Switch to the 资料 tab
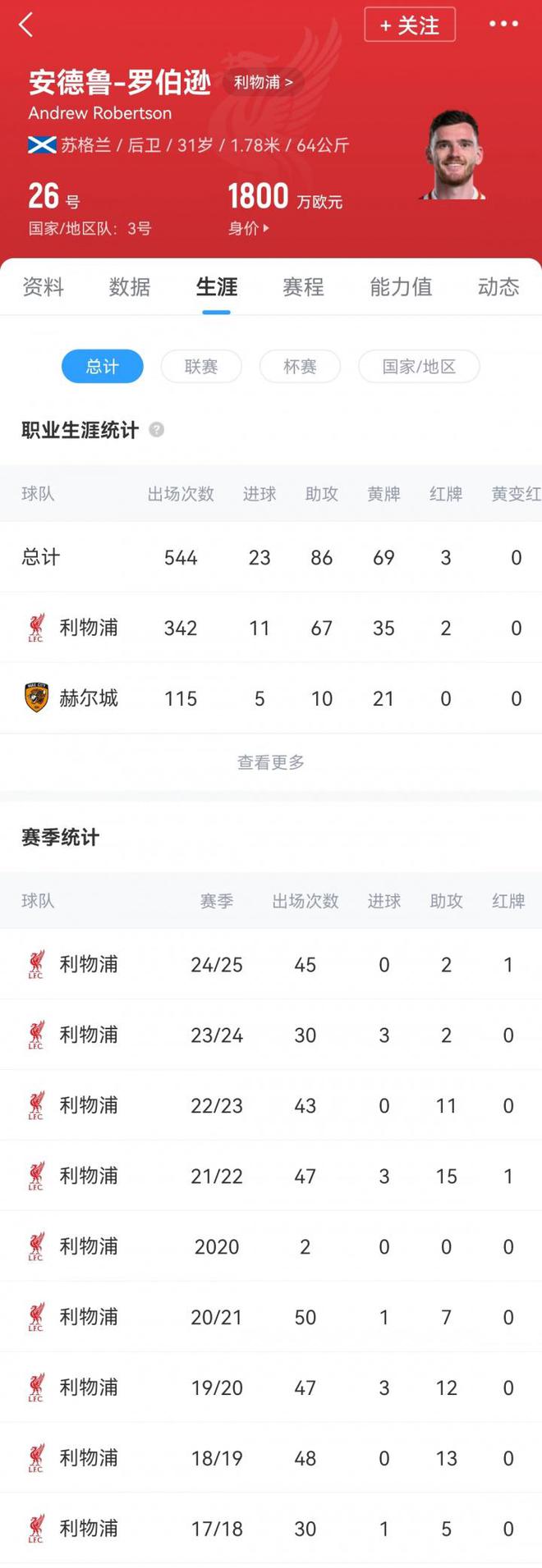Screen dimensions: 542x1568 tap(43, 286)
